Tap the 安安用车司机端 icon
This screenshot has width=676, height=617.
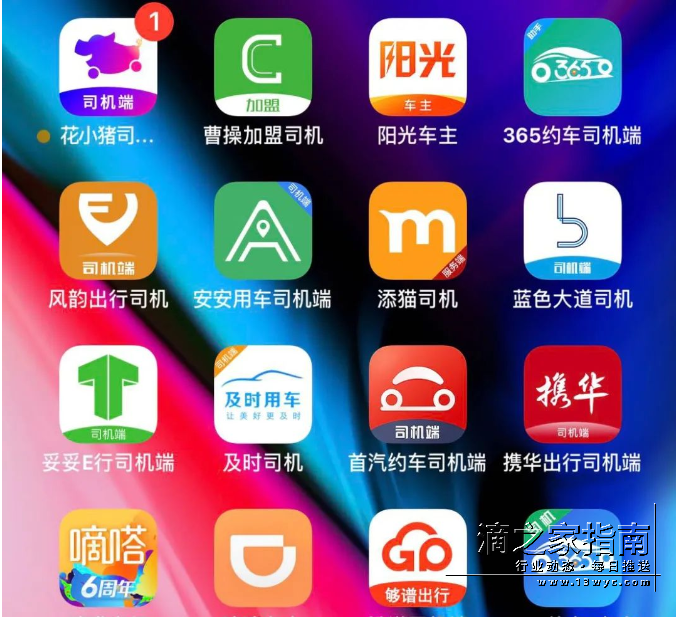(263, 231)
